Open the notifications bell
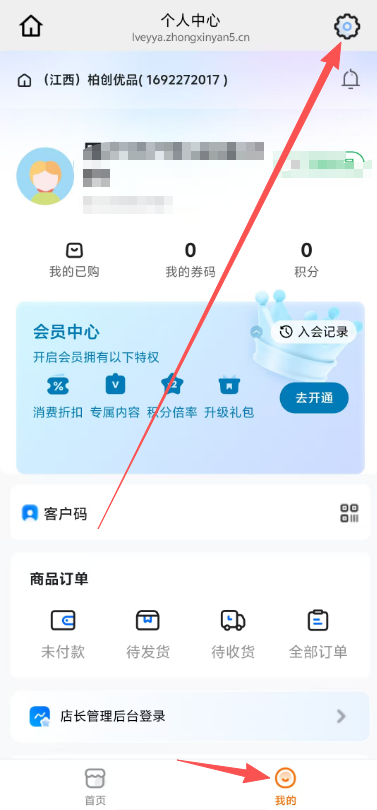The image size is (377, 810). click(351, 80)
